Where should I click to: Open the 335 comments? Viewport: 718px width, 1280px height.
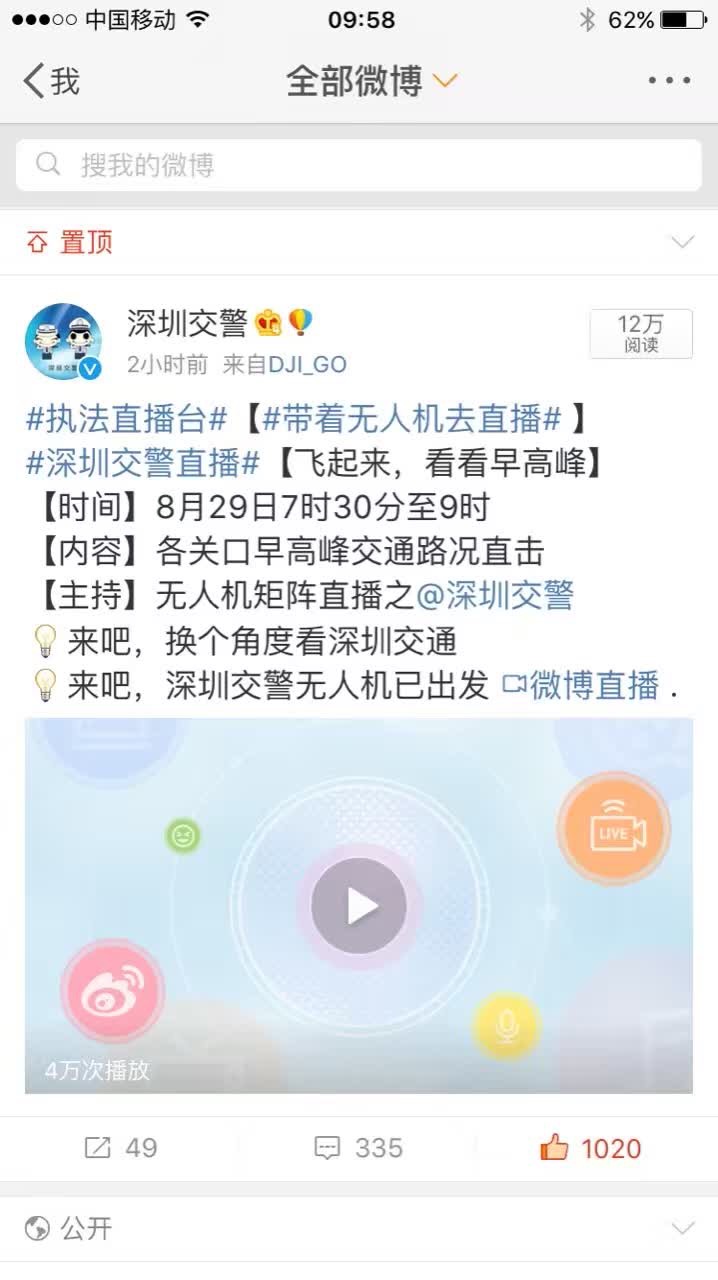click(x=358, y=1148)
